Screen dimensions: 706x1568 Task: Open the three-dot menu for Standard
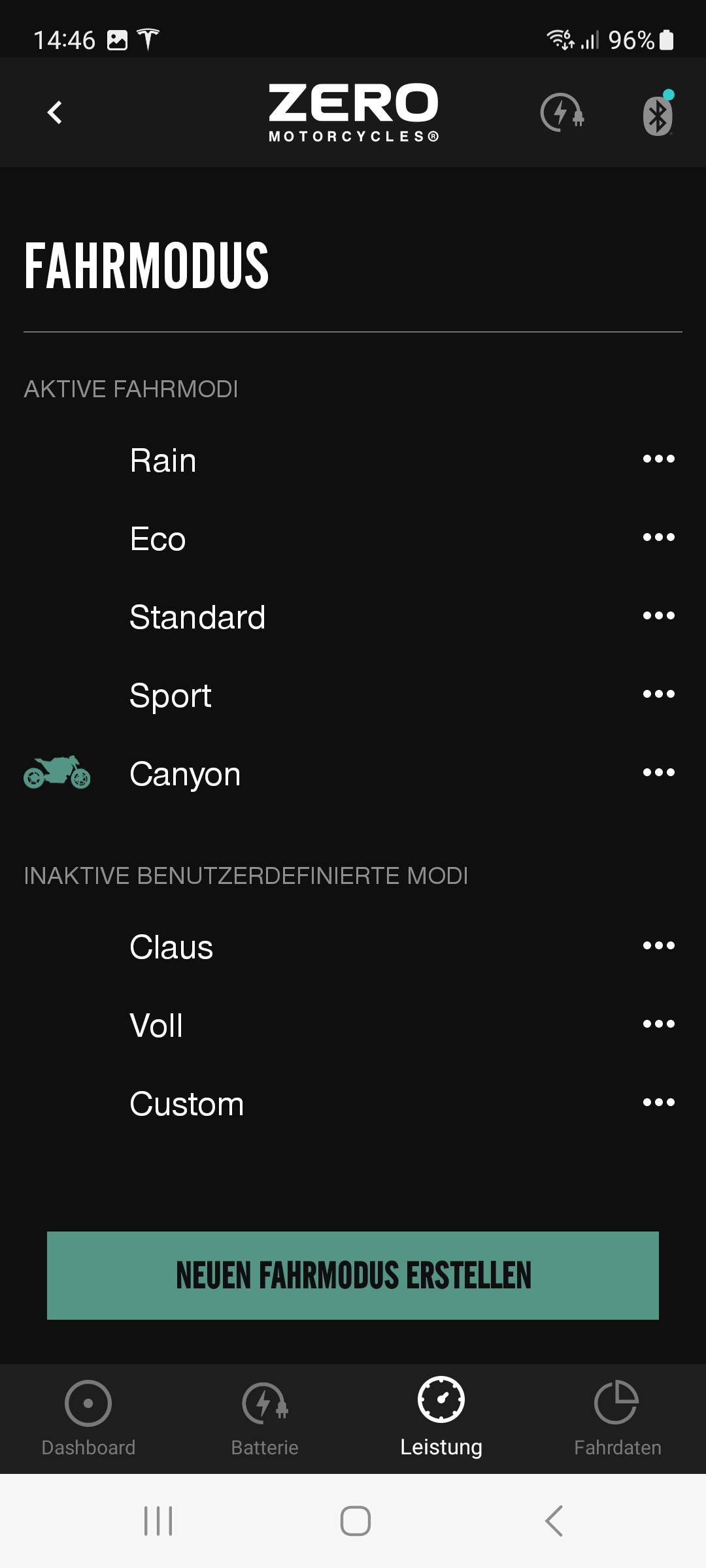click(658, 616)
